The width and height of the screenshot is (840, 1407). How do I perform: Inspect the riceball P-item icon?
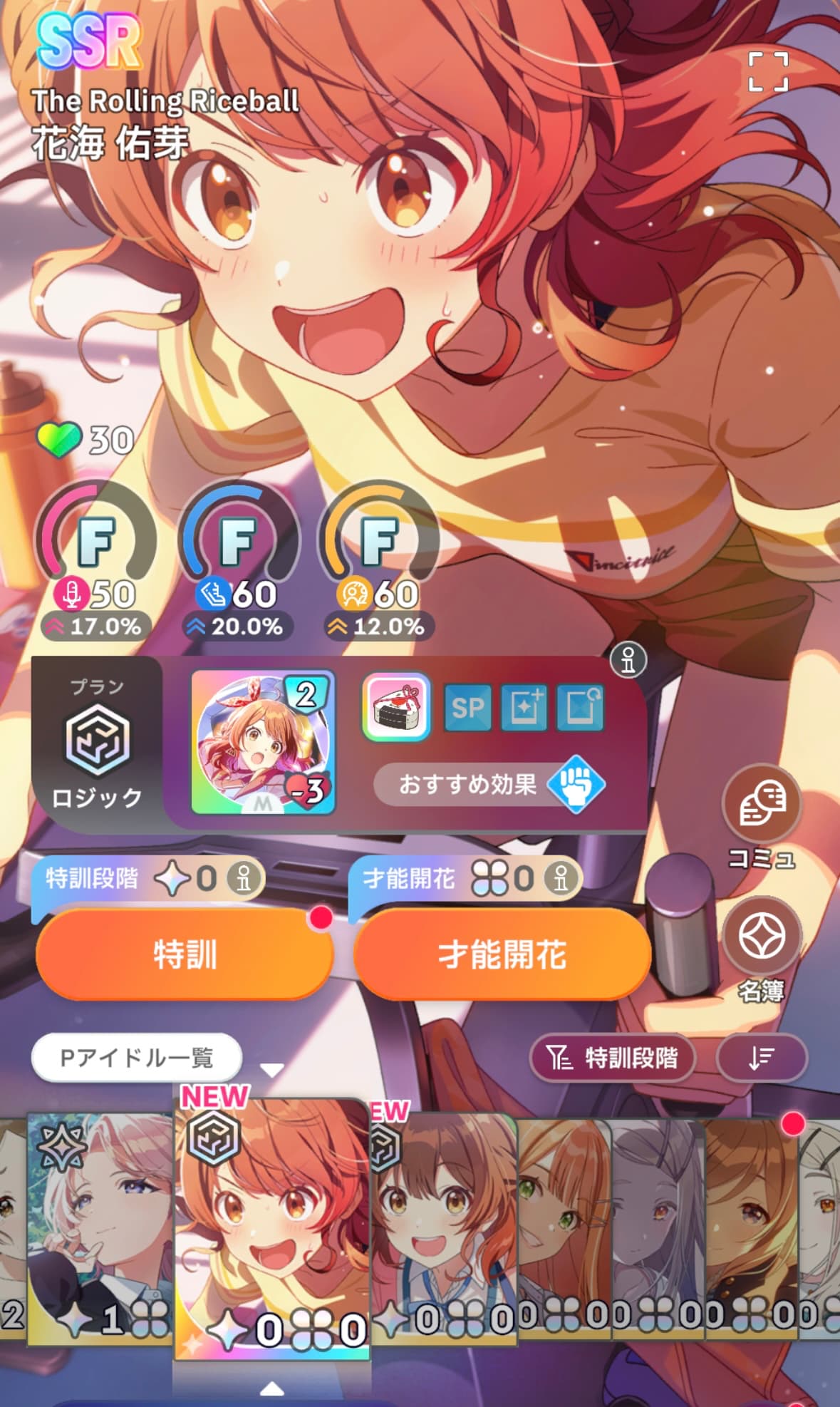396,707
